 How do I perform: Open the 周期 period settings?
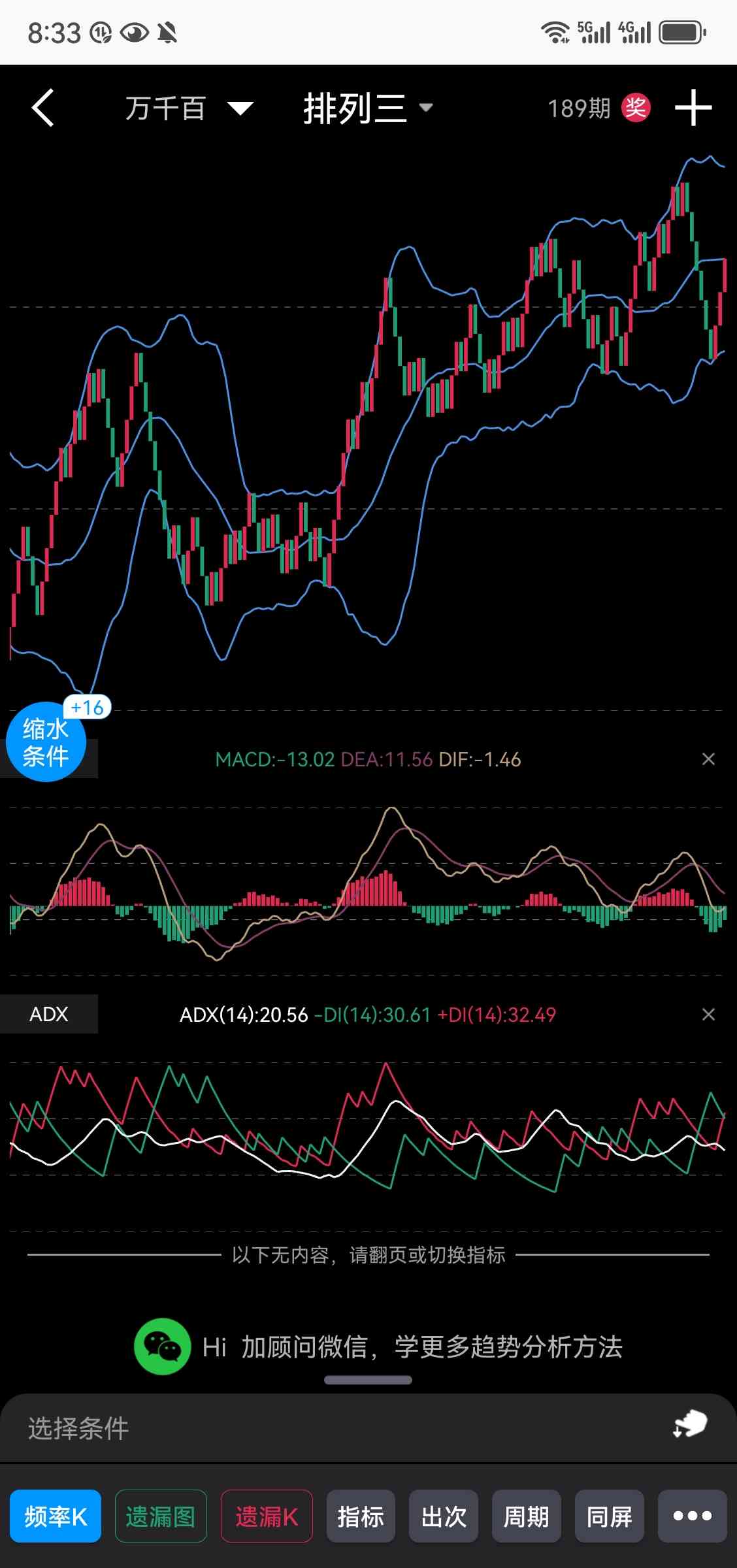pyautogui.click(x=526, y=1516)
